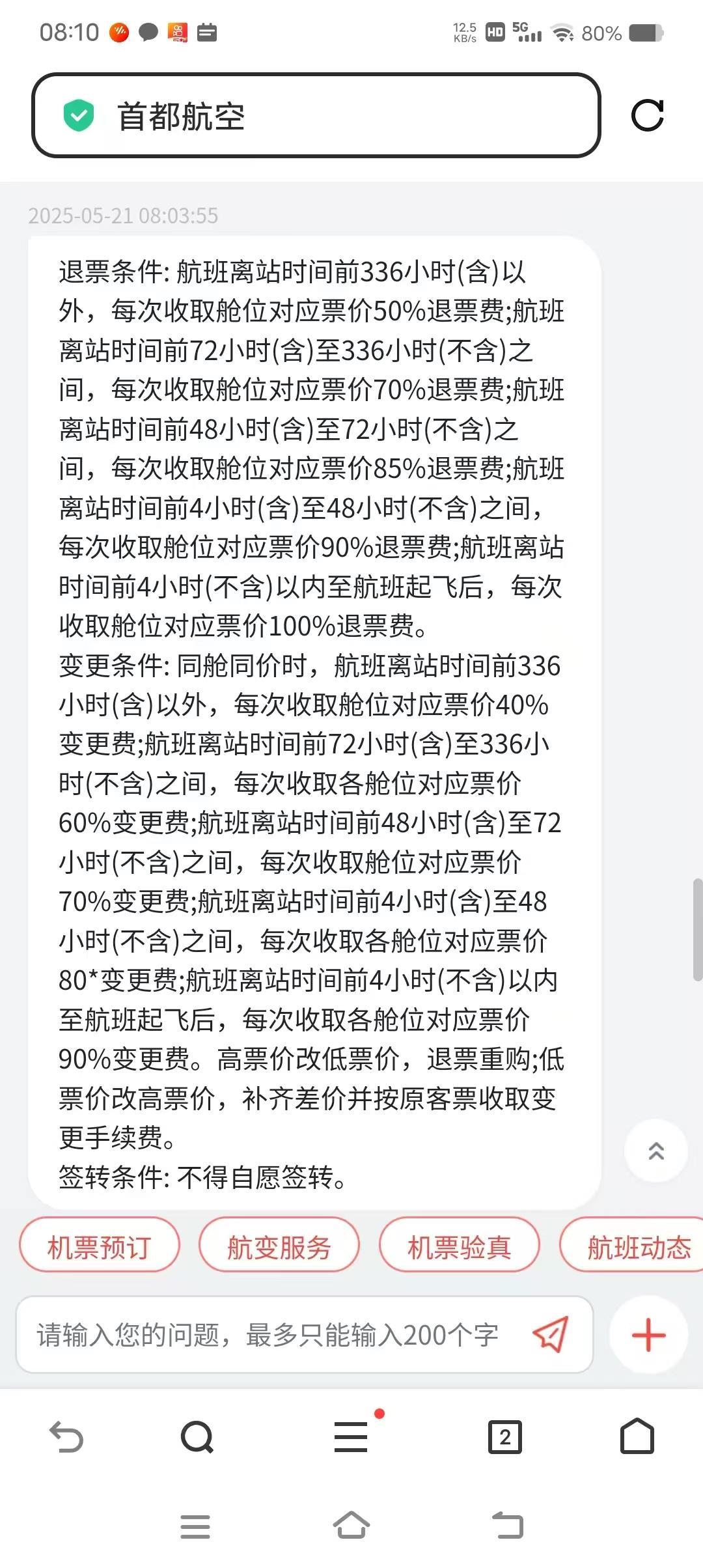Select 航变服务 quick action
The width and height of the screenshot is (703, 1568).
(279, 1244)
